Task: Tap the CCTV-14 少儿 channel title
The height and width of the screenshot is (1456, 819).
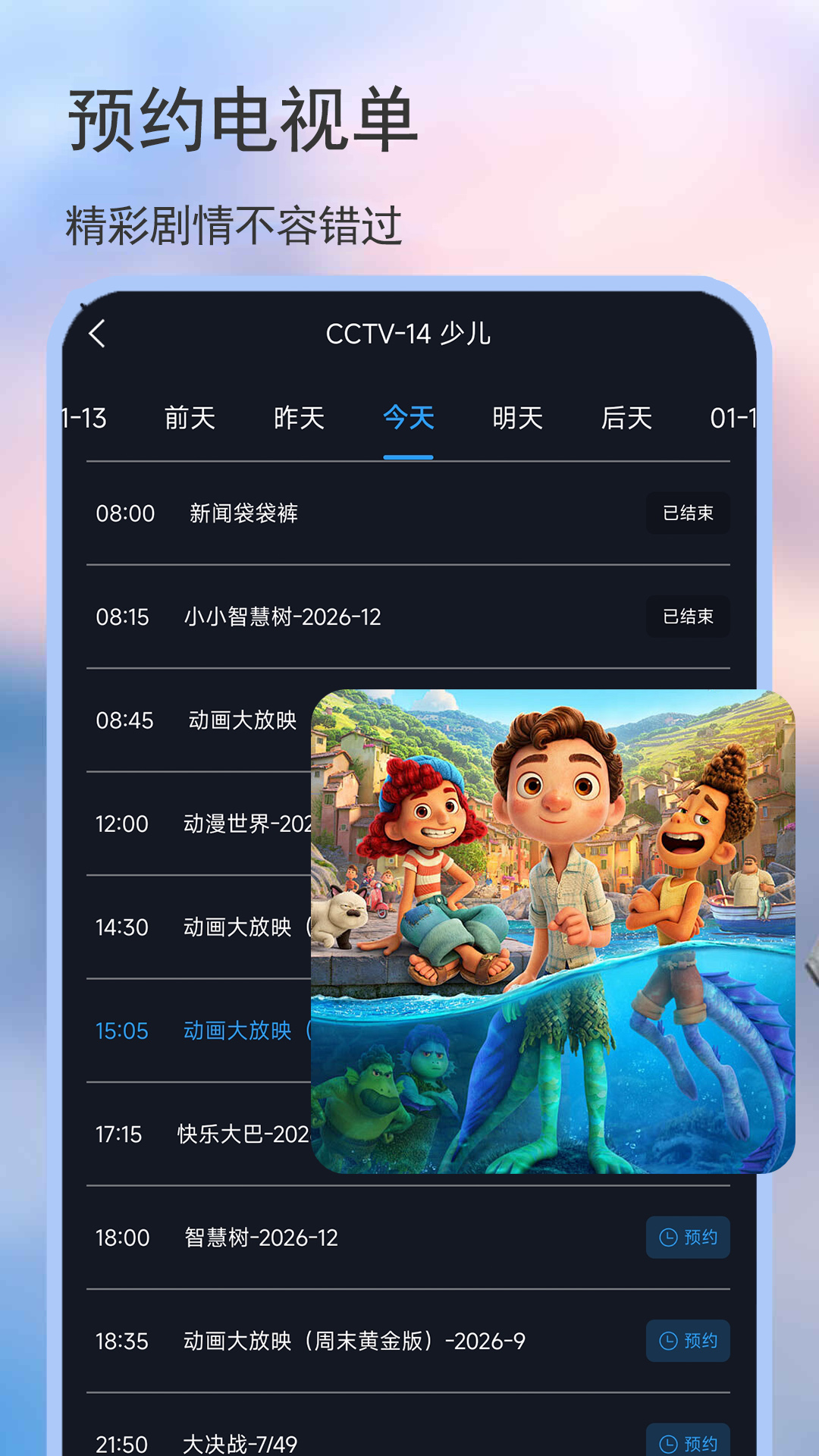Action: click(x=409, y=334)
